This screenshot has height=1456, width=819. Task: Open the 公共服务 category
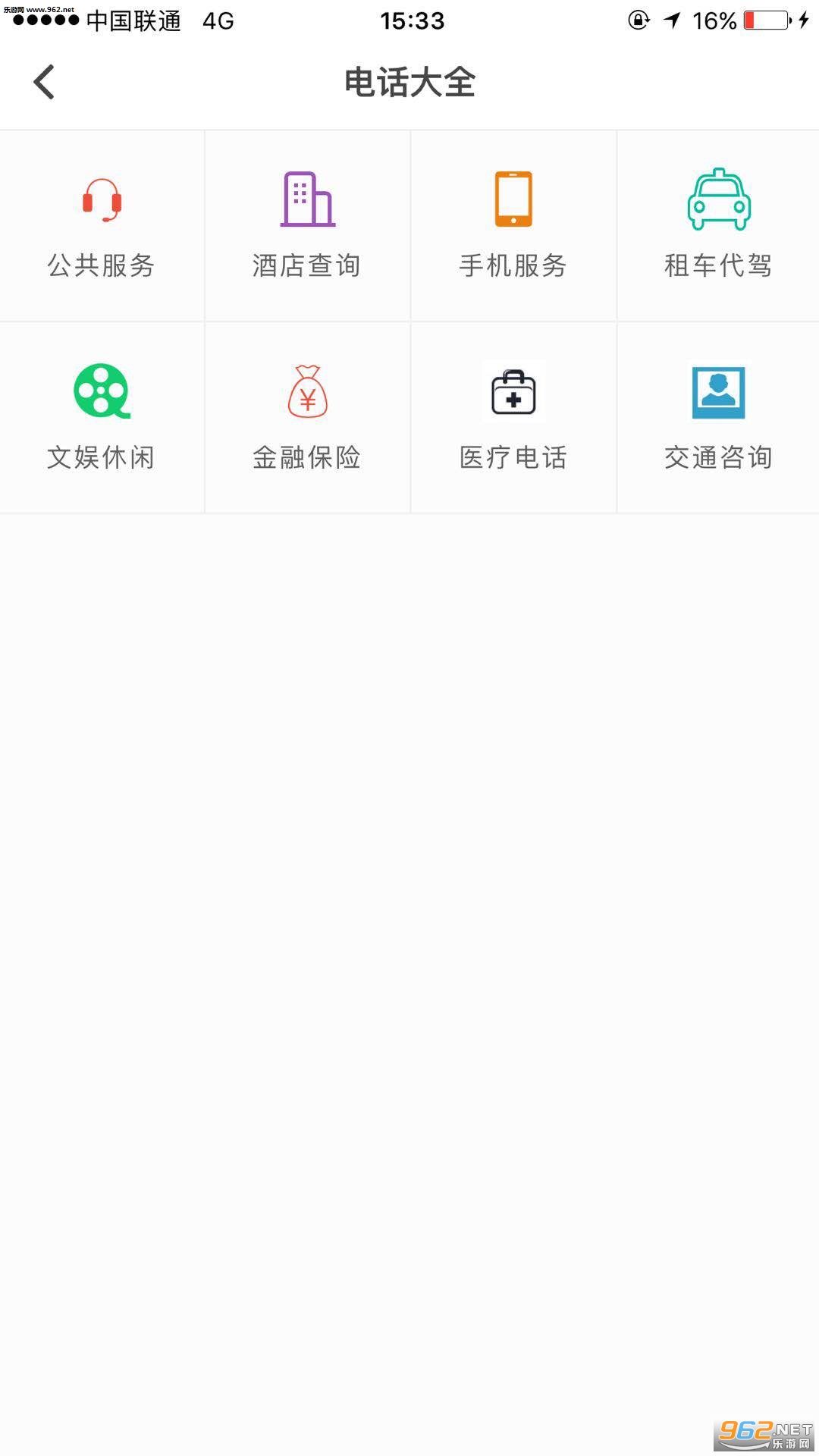pyautogui.click(x=102, y=226)
